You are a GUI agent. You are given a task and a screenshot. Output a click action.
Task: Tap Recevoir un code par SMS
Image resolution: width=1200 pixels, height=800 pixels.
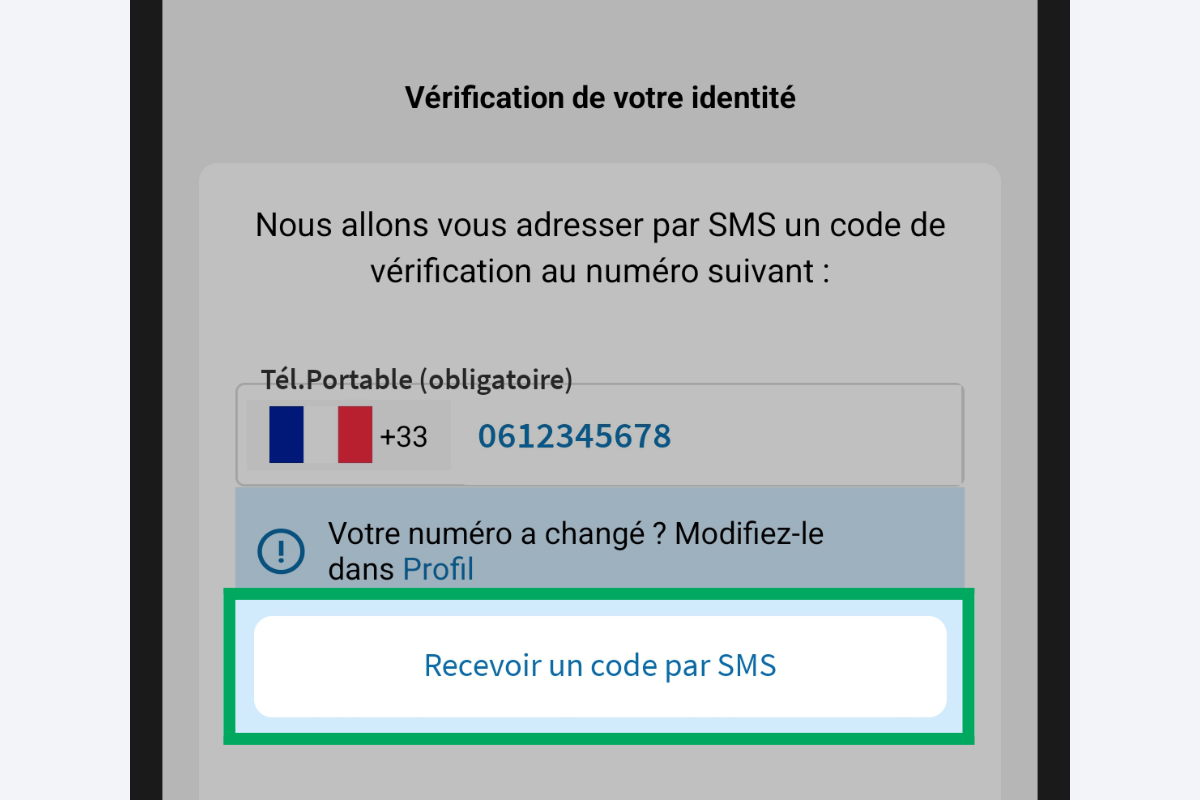[600, 666]
